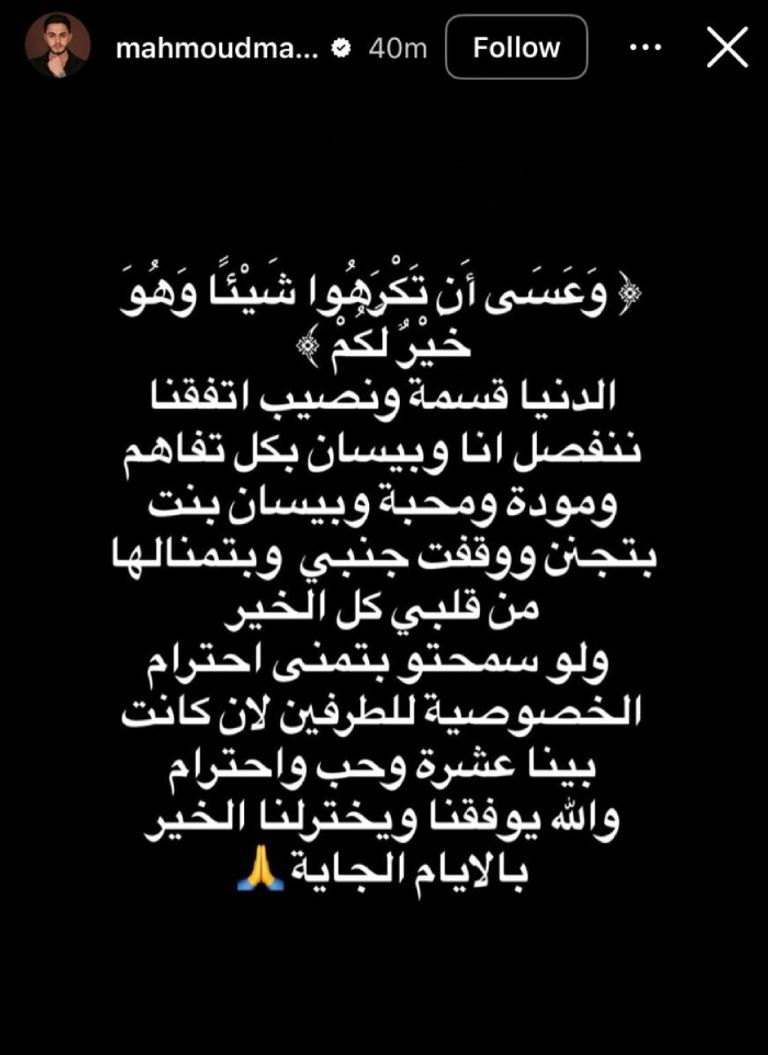Tap the Follow button on the story header
This screenshot has height=1055, width=768.
(x=516, y=46)
